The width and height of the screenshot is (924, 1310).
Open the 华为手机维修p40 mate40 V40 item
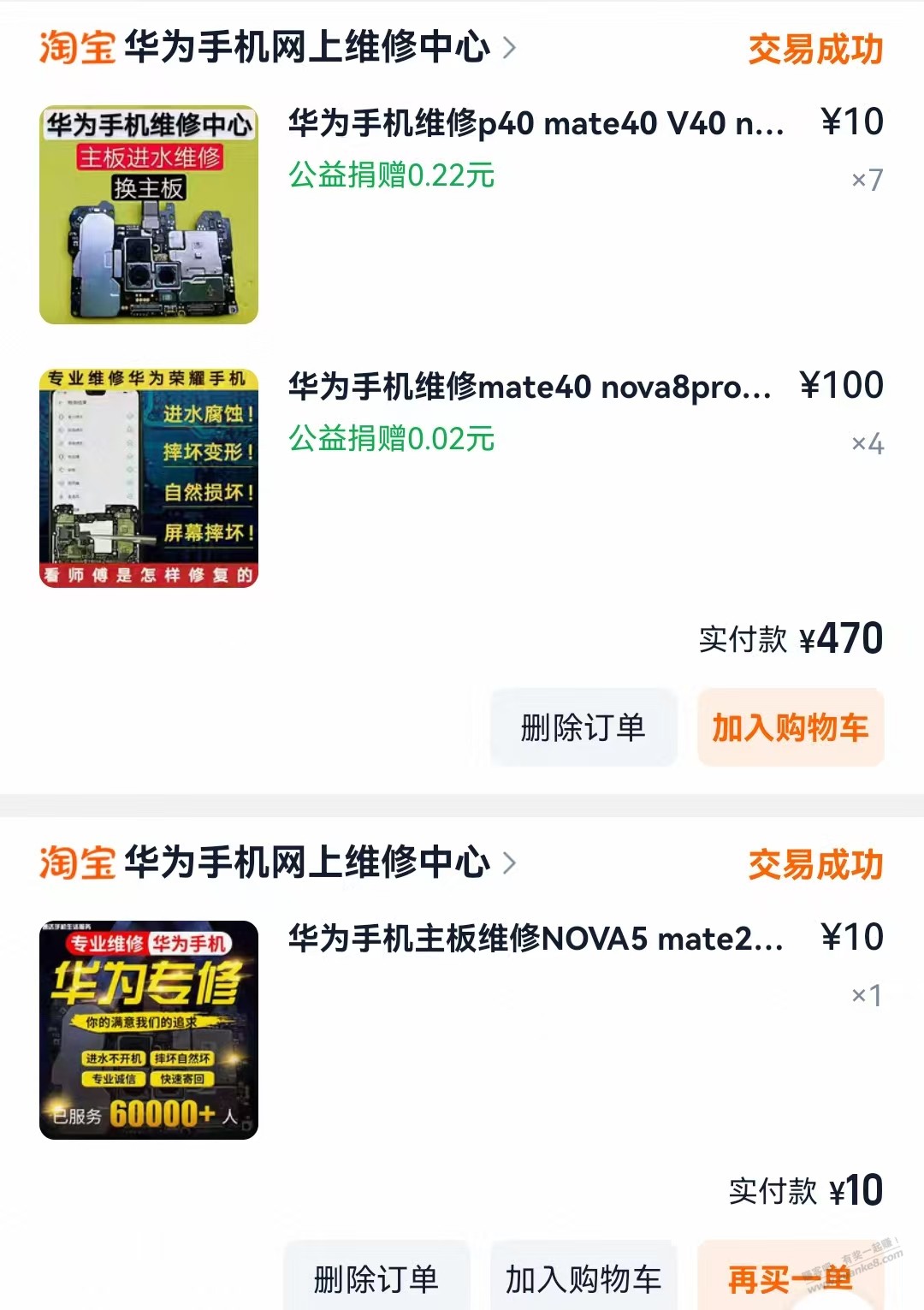click(x=536, y=124)
